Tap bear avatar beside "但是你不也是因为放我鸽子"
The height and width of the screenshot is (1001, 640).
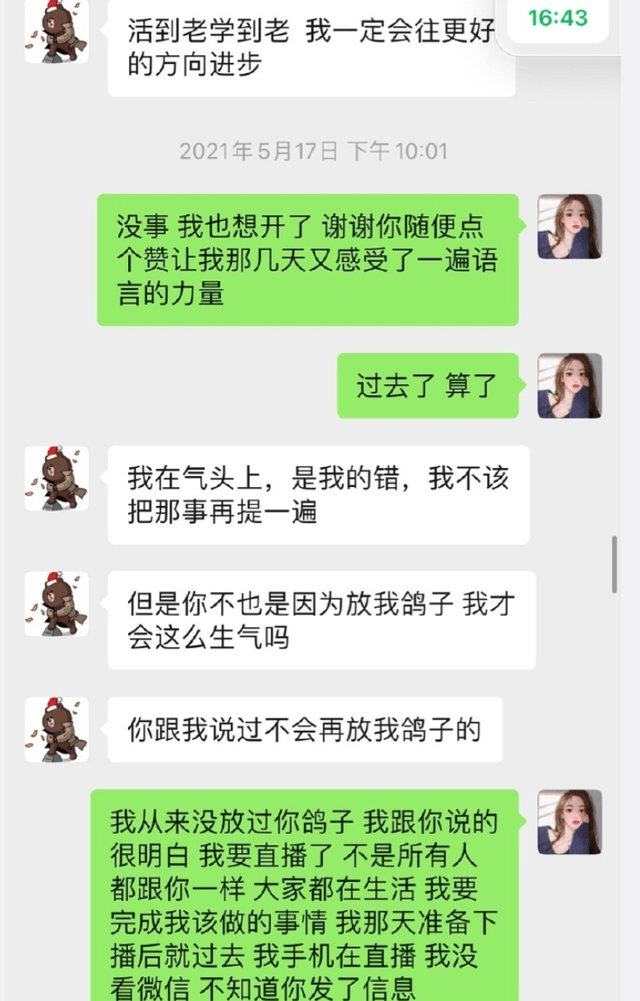[x=56, y=604]
